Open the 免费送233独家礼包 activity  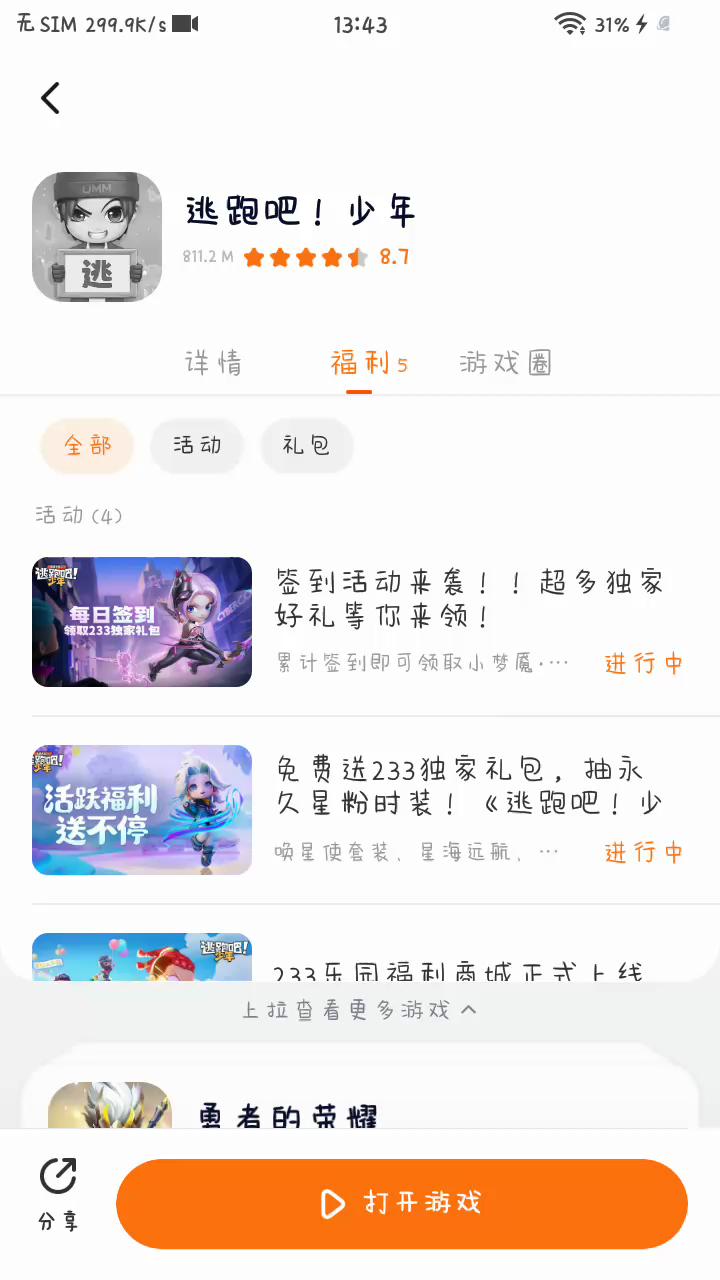(x=469, y=786)
